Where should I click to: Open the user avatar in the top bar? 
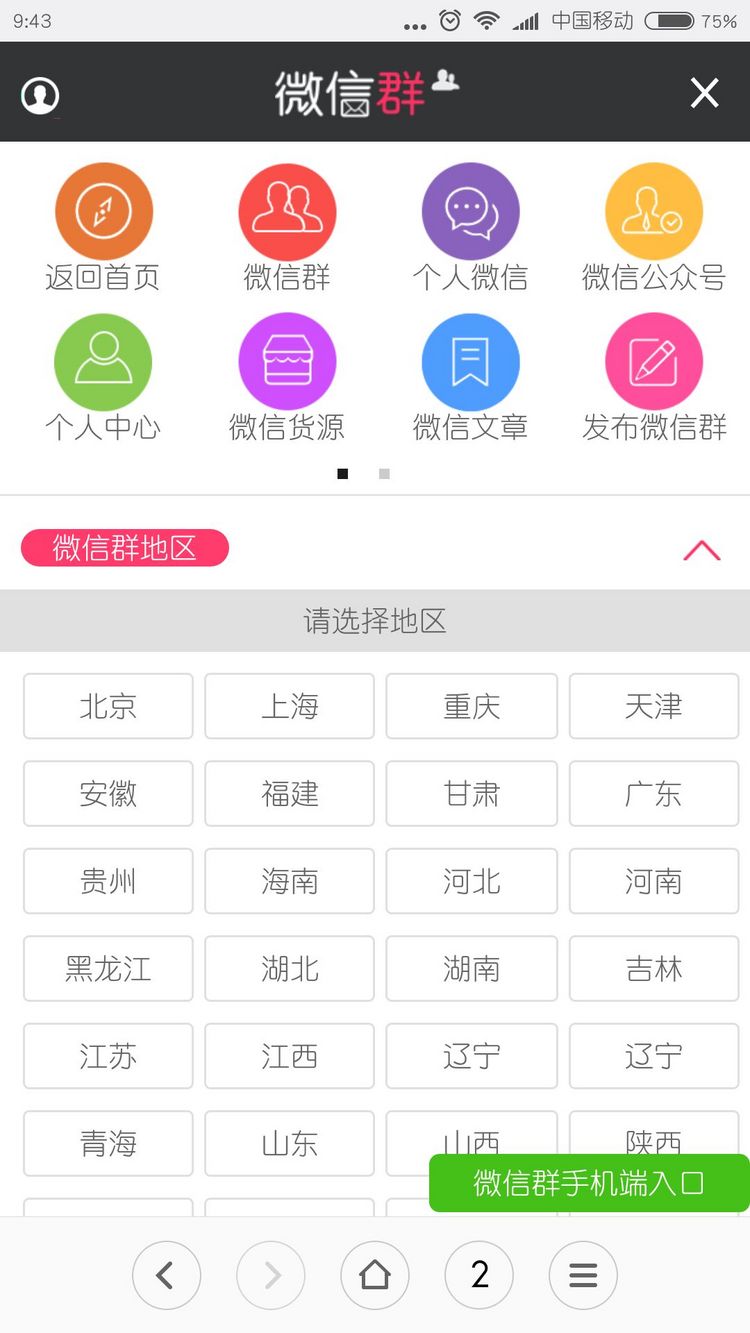[40, 93]
